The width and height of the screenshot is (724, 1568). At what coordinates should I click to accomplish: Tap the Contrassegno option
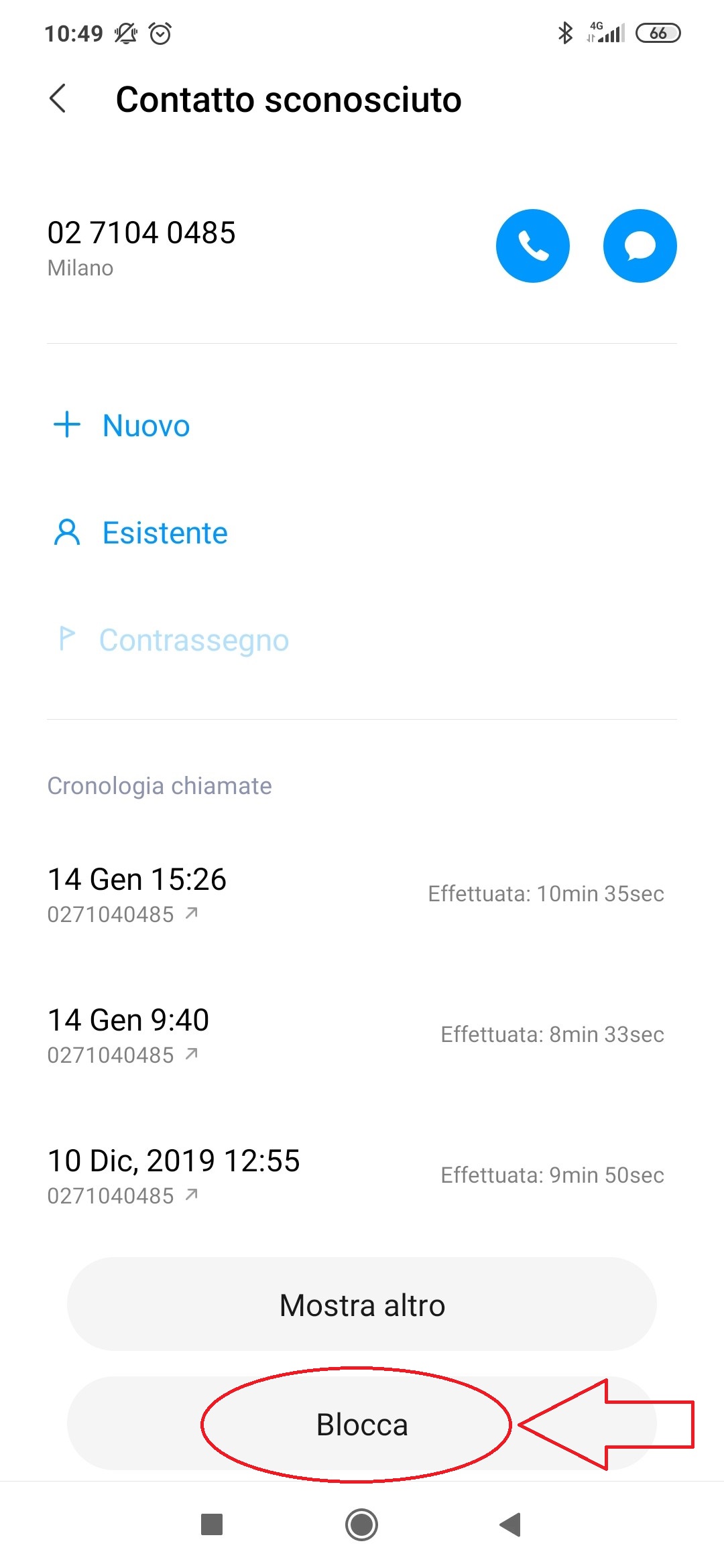[x=173, y=640]
